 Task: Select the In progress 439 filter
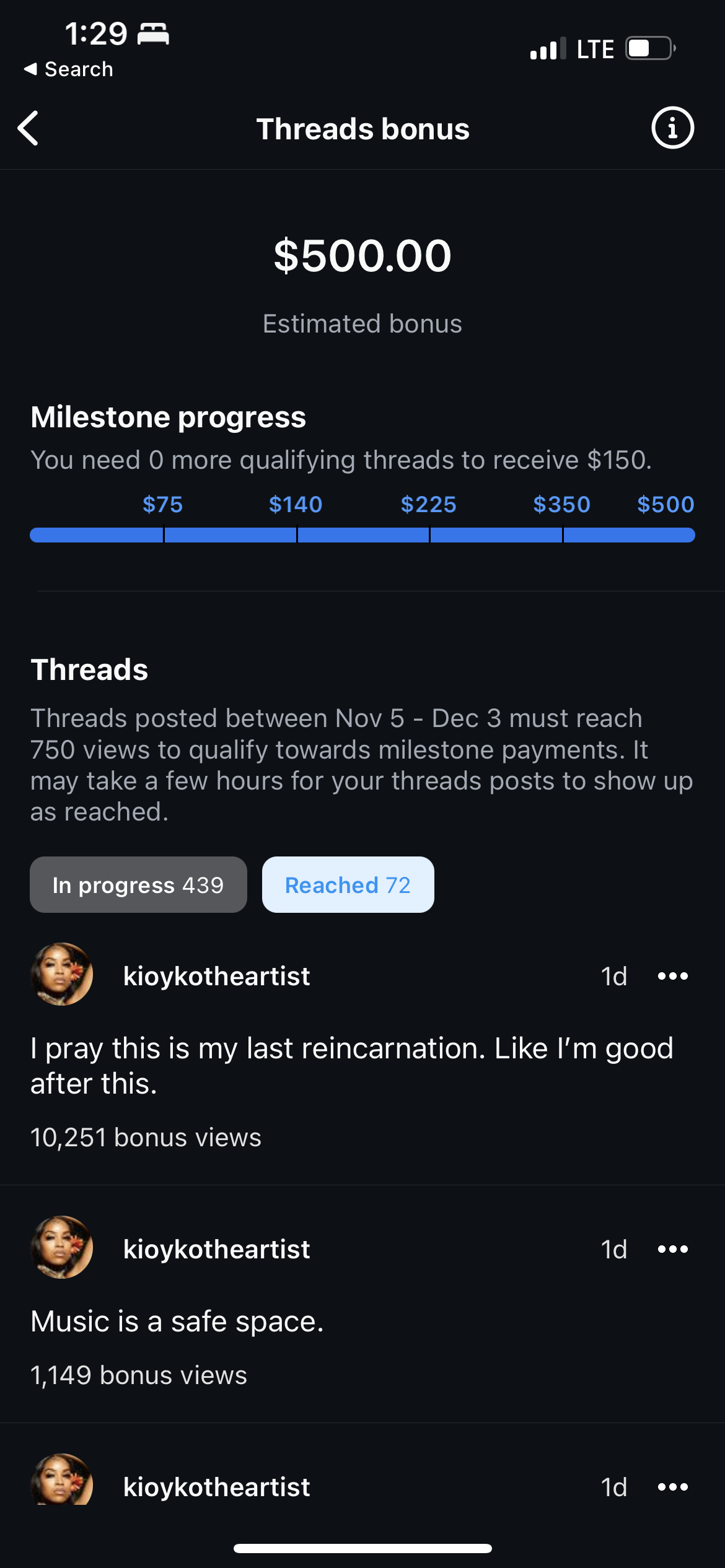(x=138, y=885)
